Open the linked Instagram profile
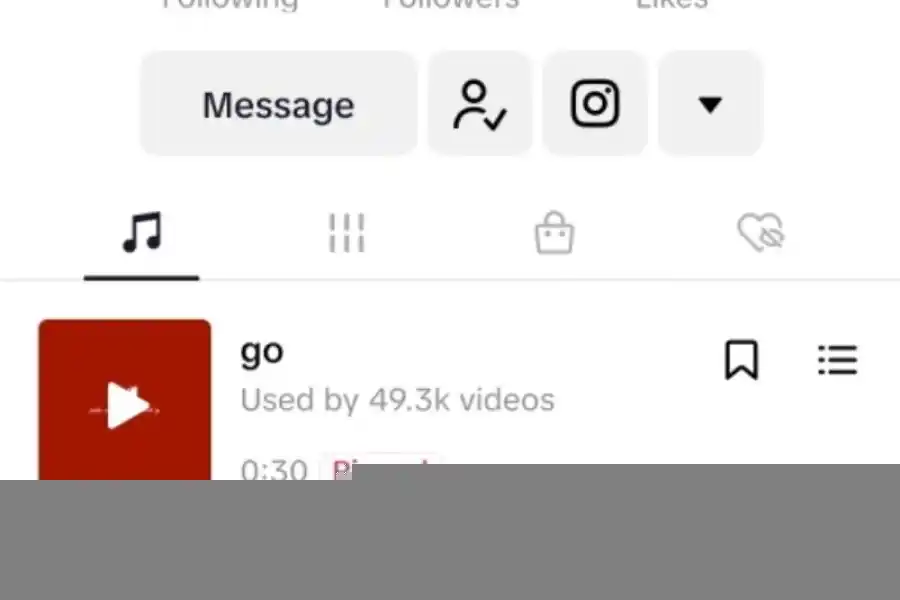Viewport: 900px width, 600px height. (595, 104)
